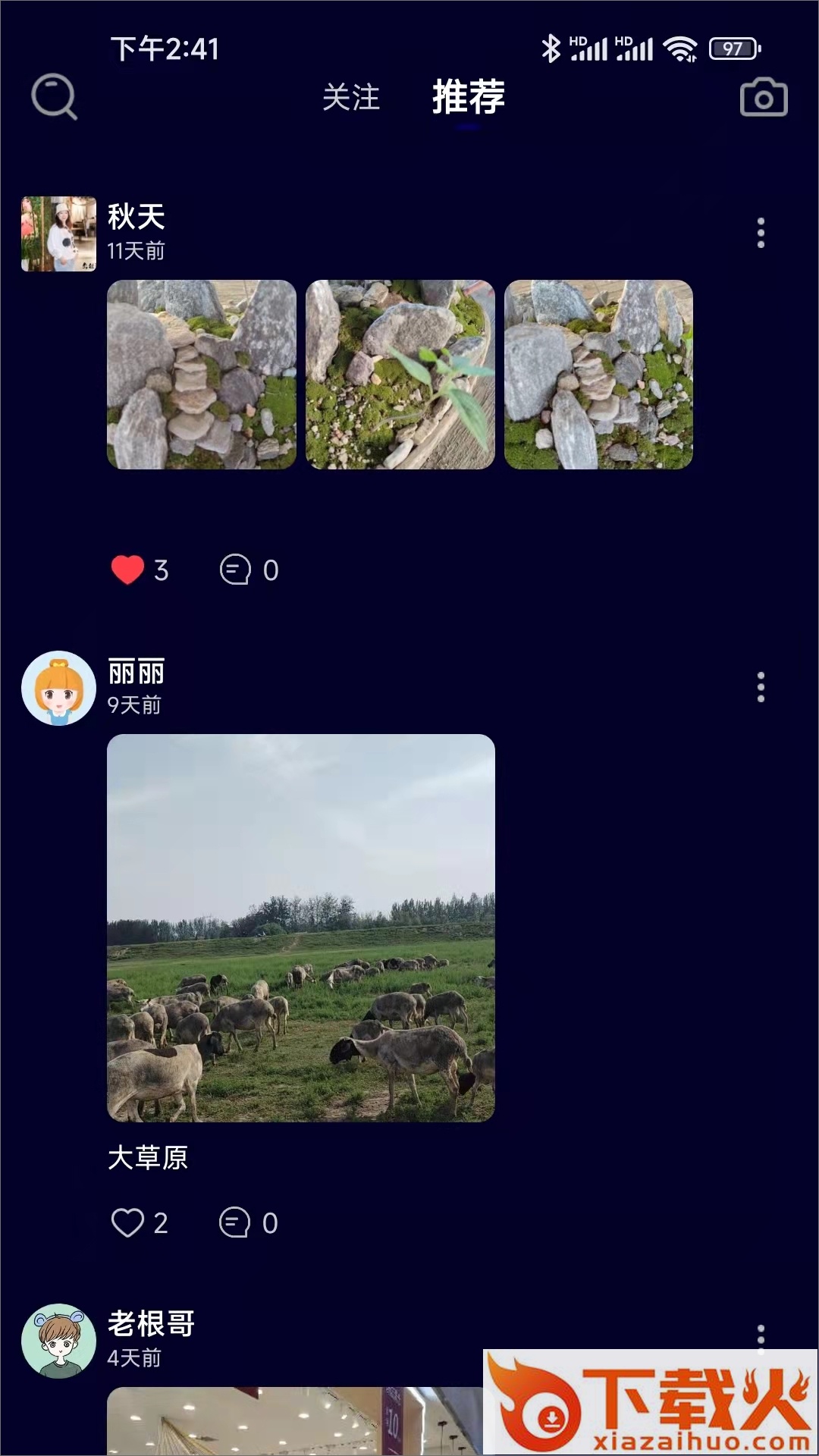This screenshot has width=819, height=1456.
Task: Select the 推荐 tab
Action: (468, 98)
